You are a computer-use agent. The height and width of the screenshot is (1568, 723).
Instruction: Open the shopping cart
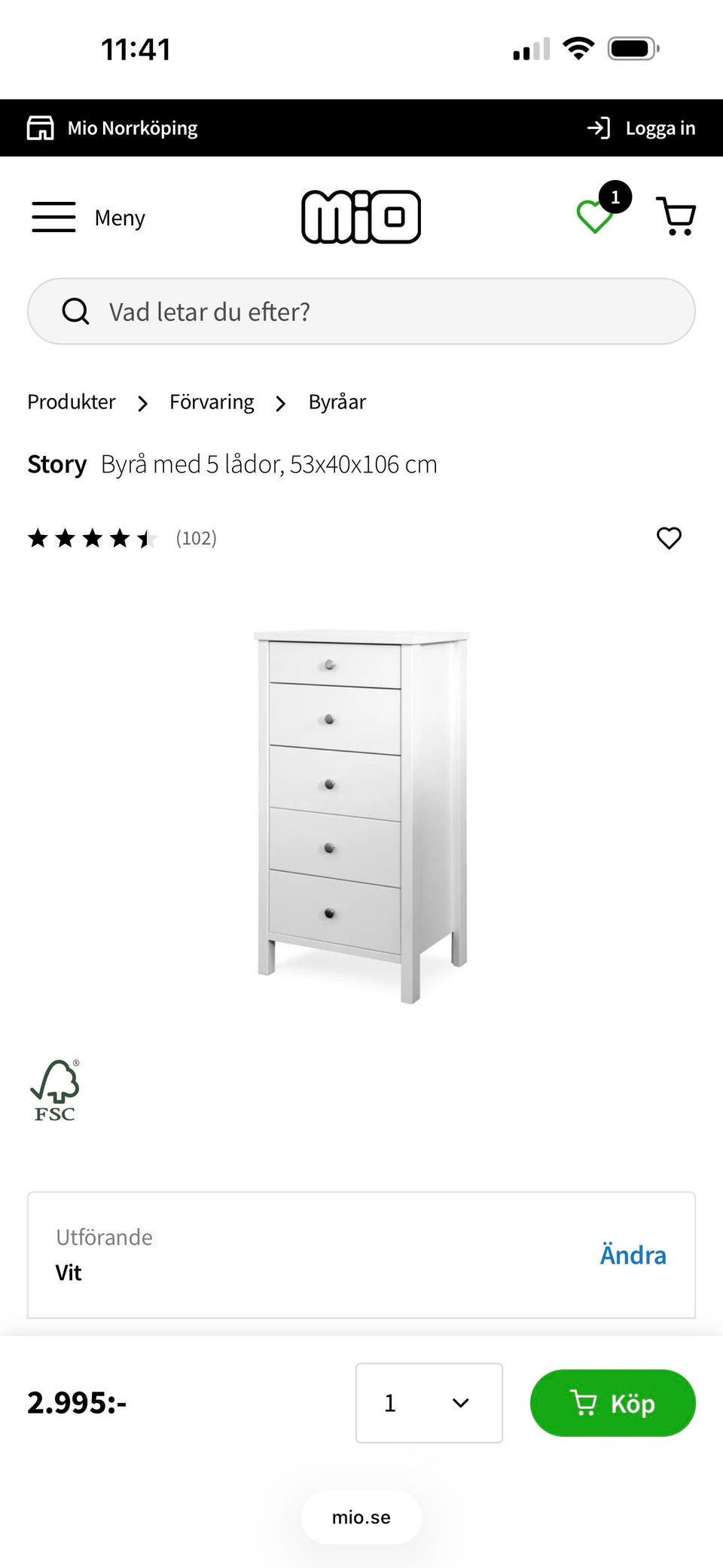tap(676, 218)
